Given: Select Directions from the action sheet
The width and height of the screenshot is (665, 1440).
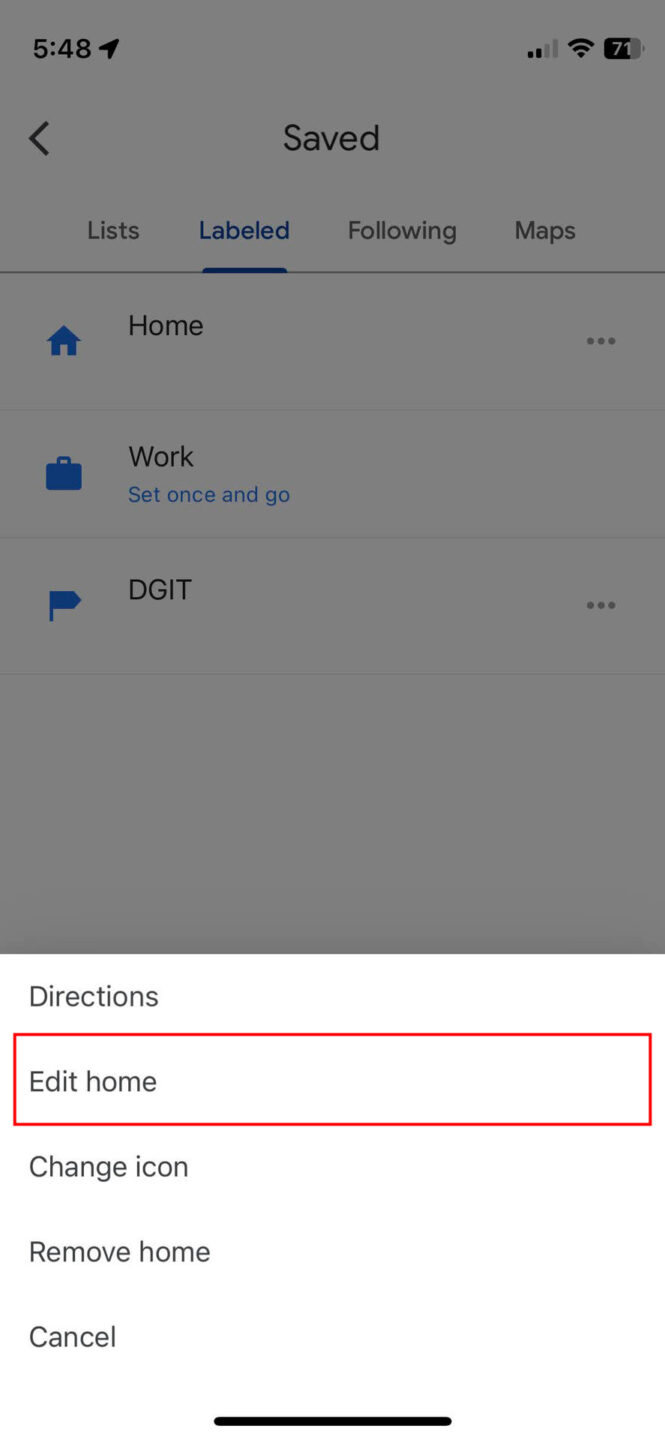Looking at the screenshot, I should 94,996.
